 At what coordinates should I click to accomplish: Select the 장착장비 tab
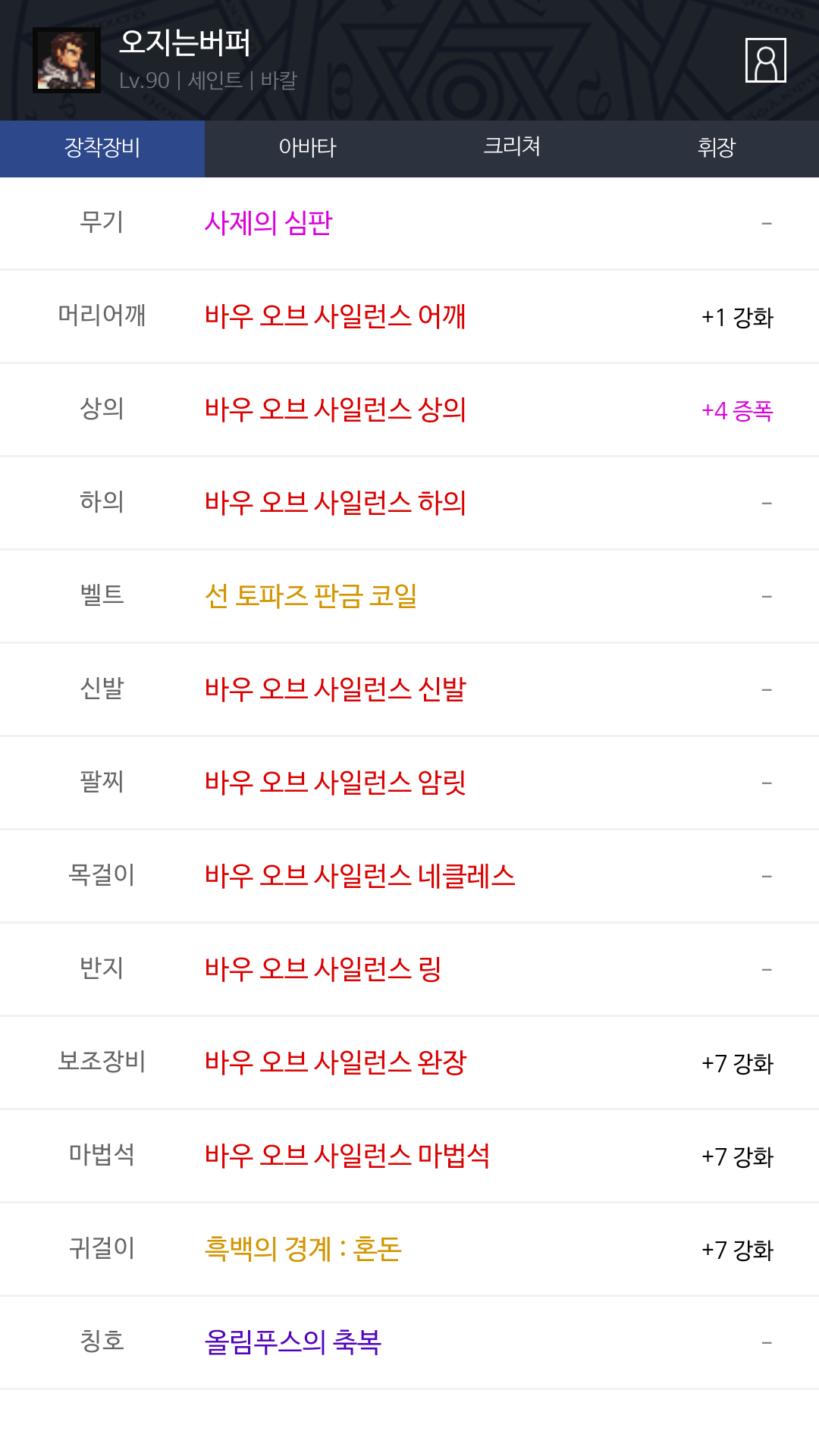pos(102,149)
